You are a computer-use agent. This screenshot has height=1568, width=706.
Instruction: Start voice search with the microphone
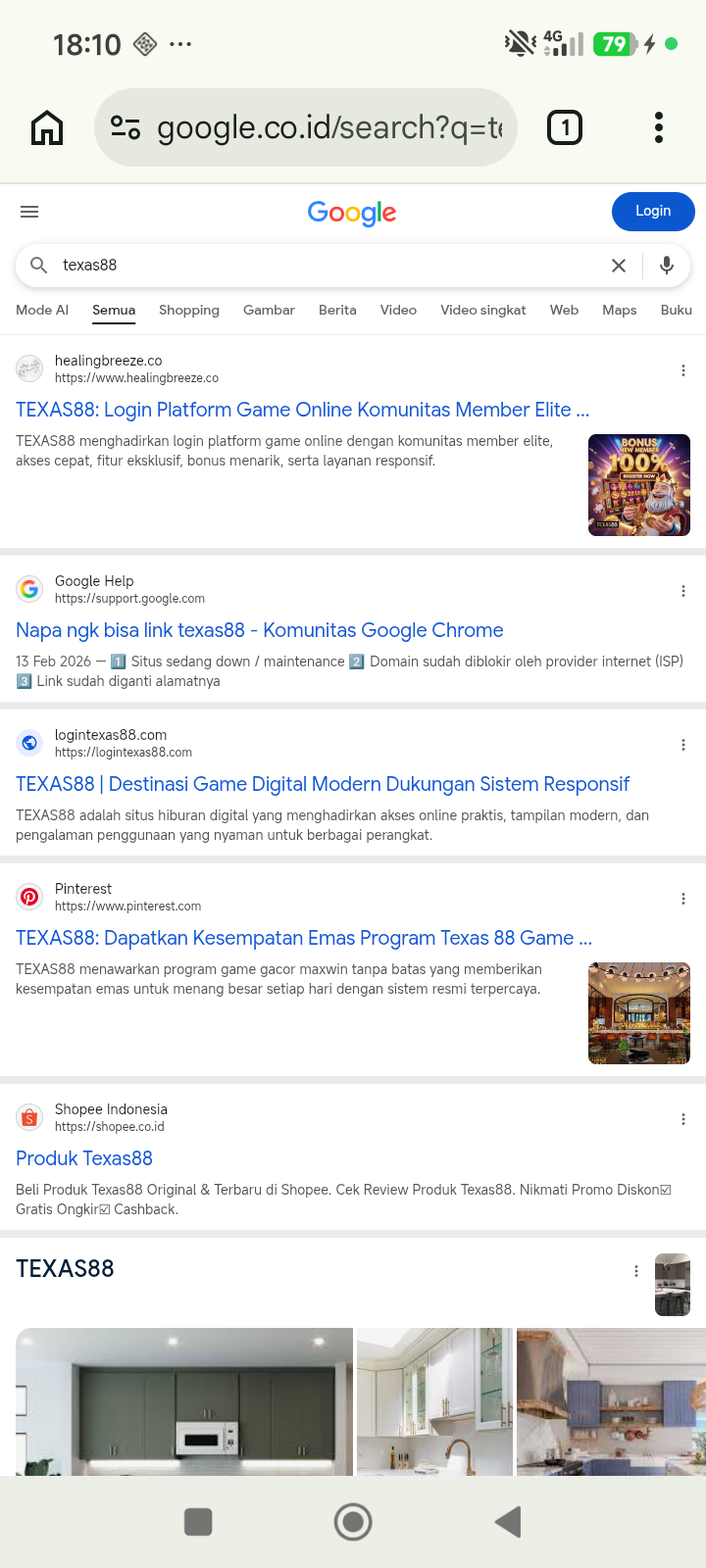pyautogui.click(x=667, y=266)
